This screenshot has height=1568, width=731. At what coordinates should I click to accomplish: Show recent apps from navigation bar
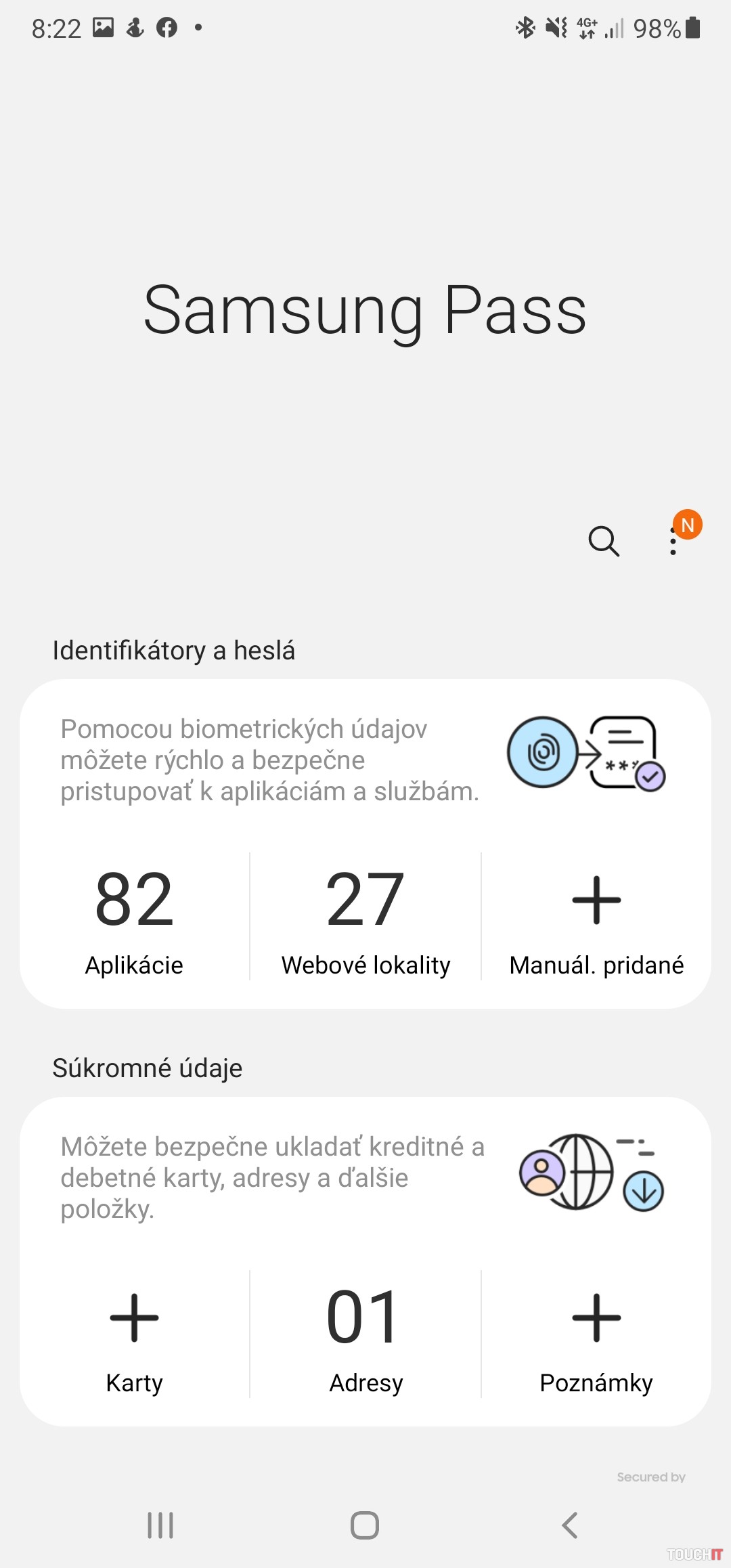pyautogui.click(x=160, y=1525)
